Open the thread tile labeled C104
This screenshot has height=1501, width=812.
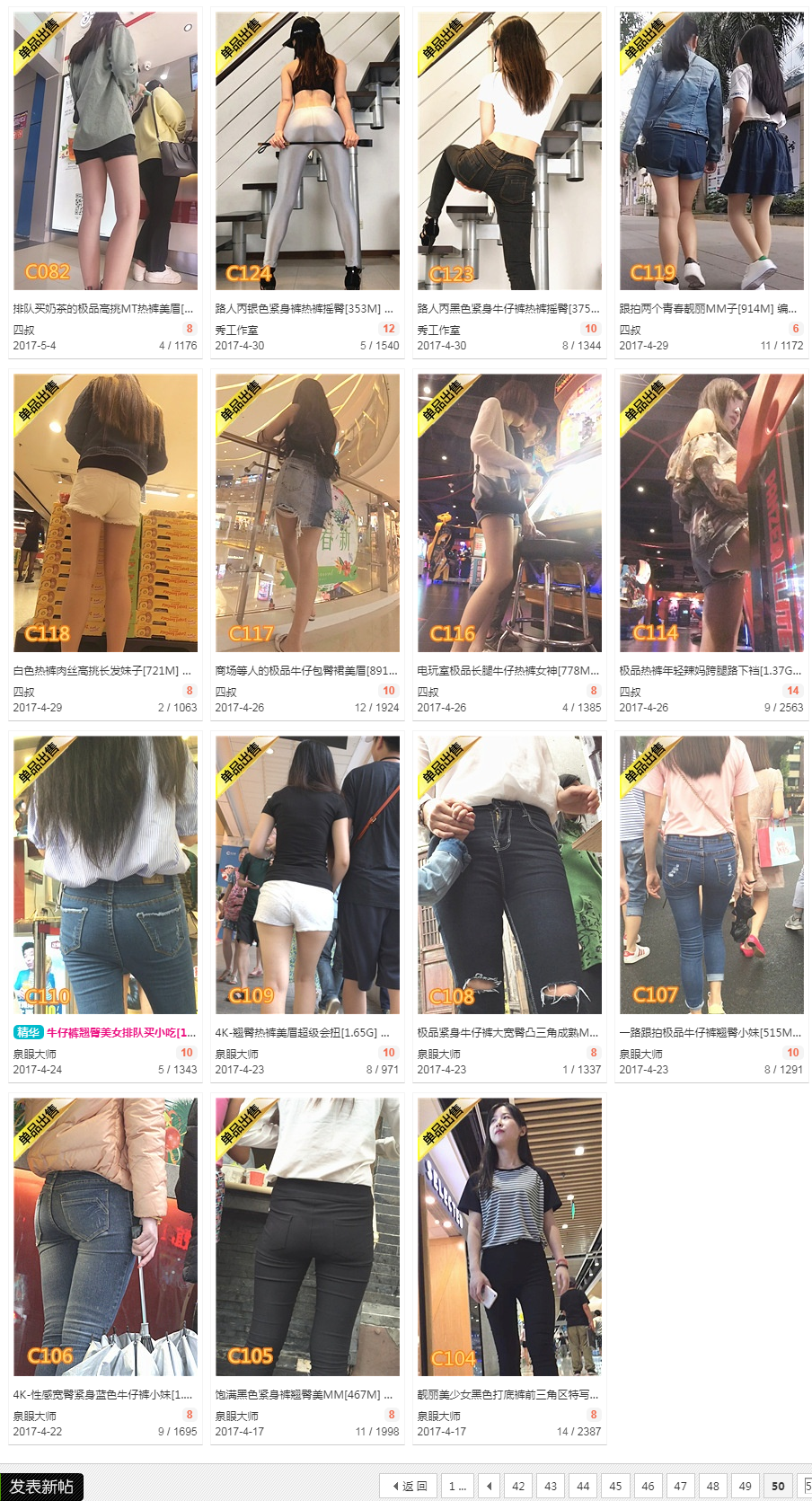click(x=509, y=1237)
